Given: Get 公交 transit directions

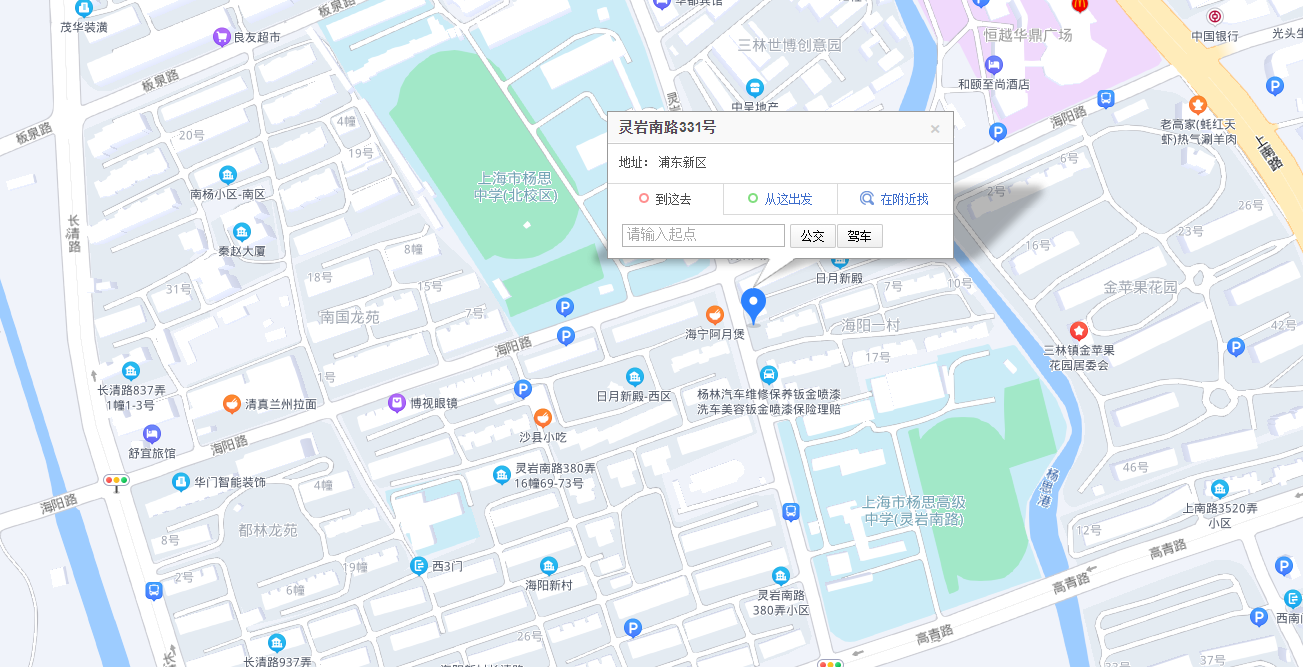Looking at the screenshot, I should coord(812,236).
